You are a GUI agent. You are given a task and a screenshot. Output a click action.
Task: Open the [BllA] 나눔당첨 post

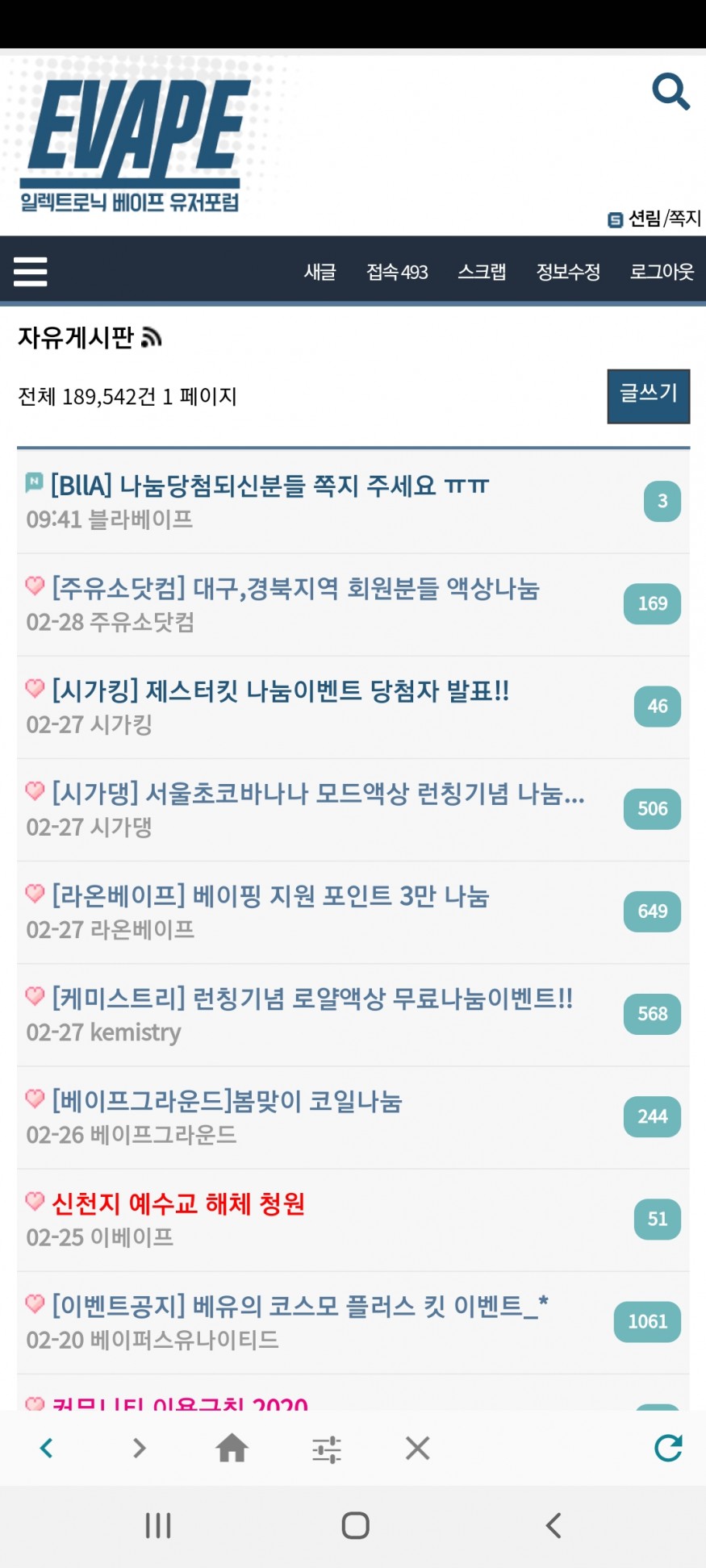[269, 486]
